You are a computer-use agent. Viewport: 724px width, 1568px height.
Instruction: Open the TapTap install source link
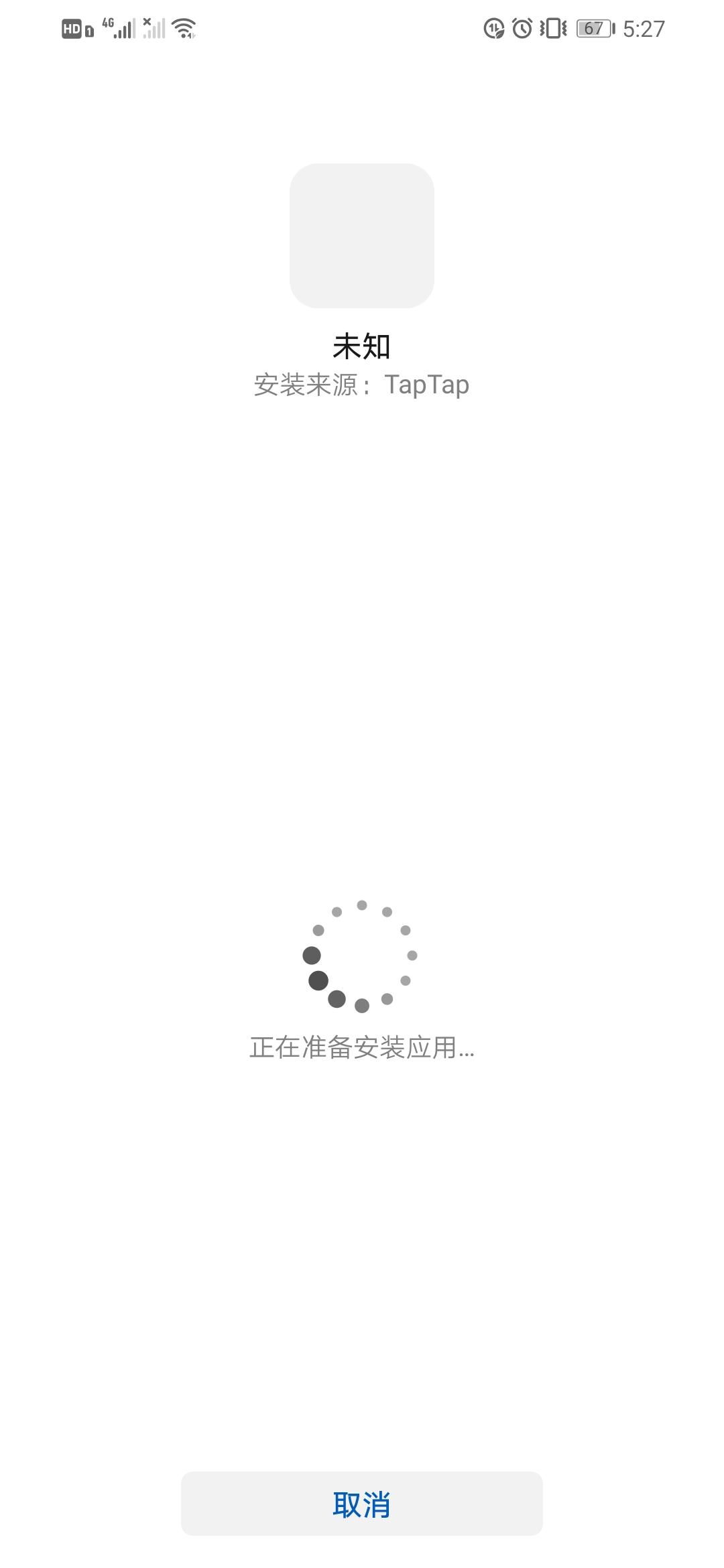click(x=428, y=384)
